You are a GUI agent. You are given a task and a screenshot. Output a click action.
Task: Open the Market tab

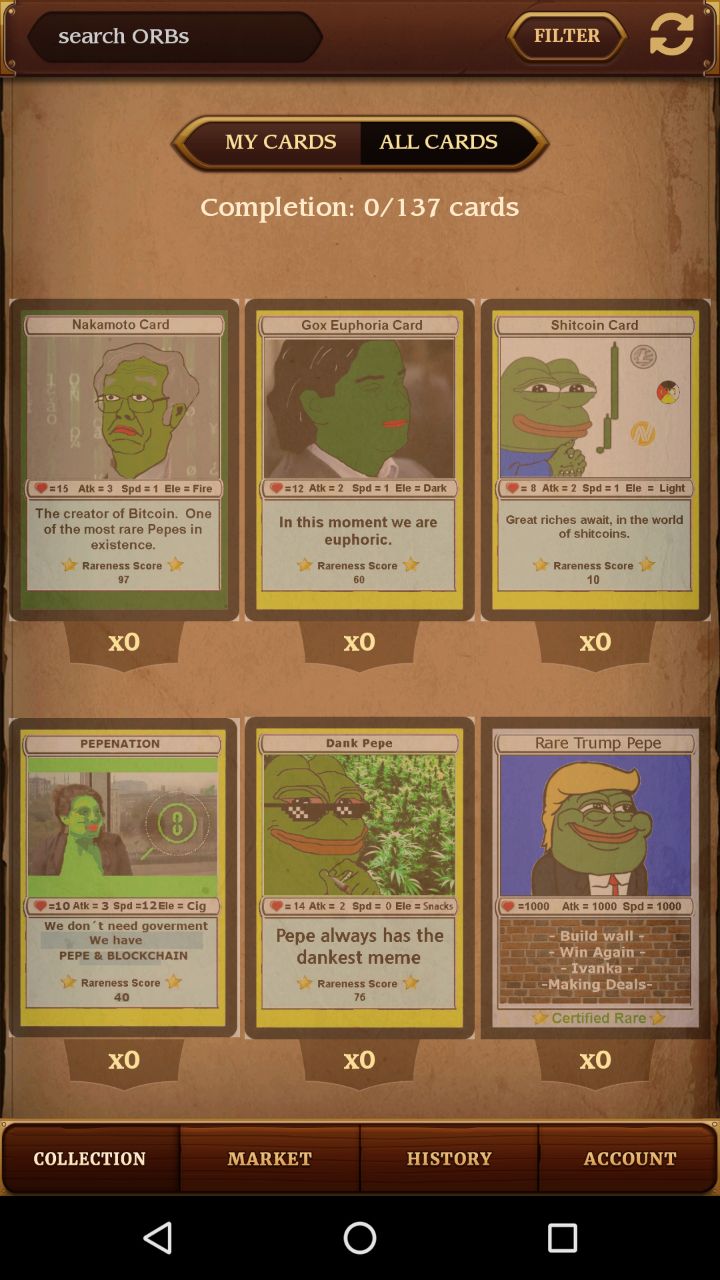[x=270, y=1159]
